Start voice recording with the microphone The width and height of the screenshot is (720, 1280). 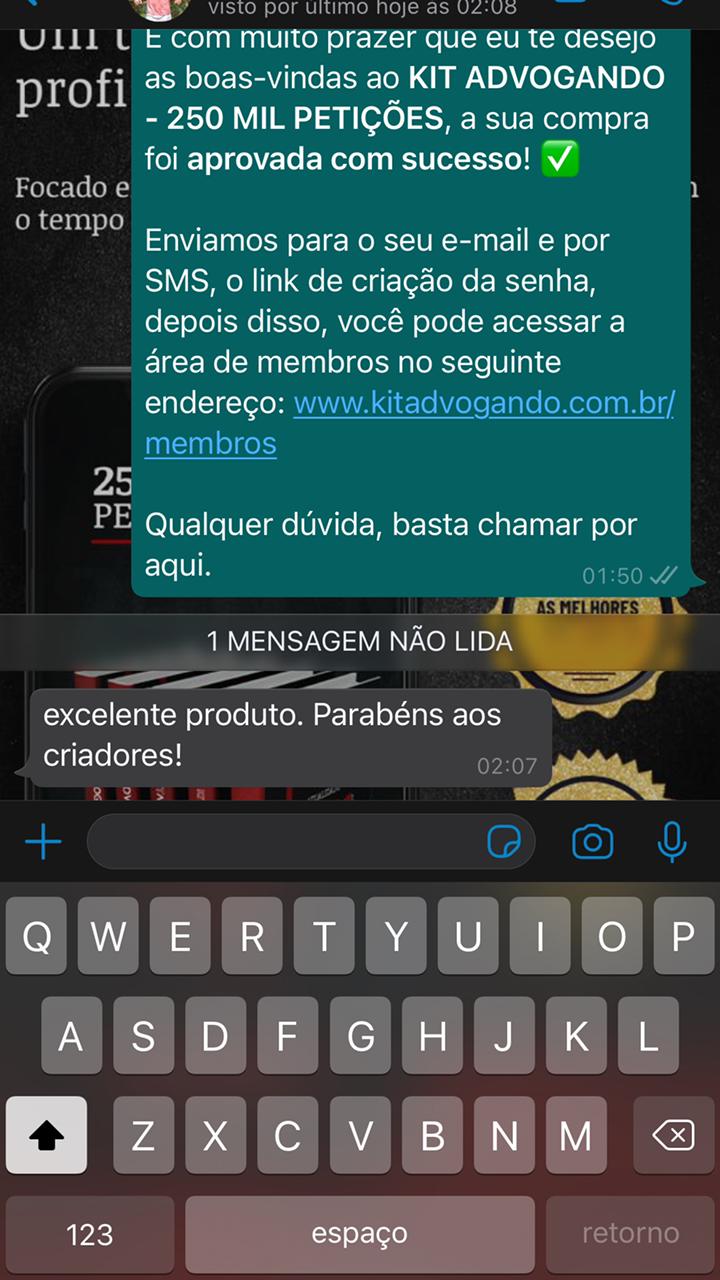click(x=672, y=843)
